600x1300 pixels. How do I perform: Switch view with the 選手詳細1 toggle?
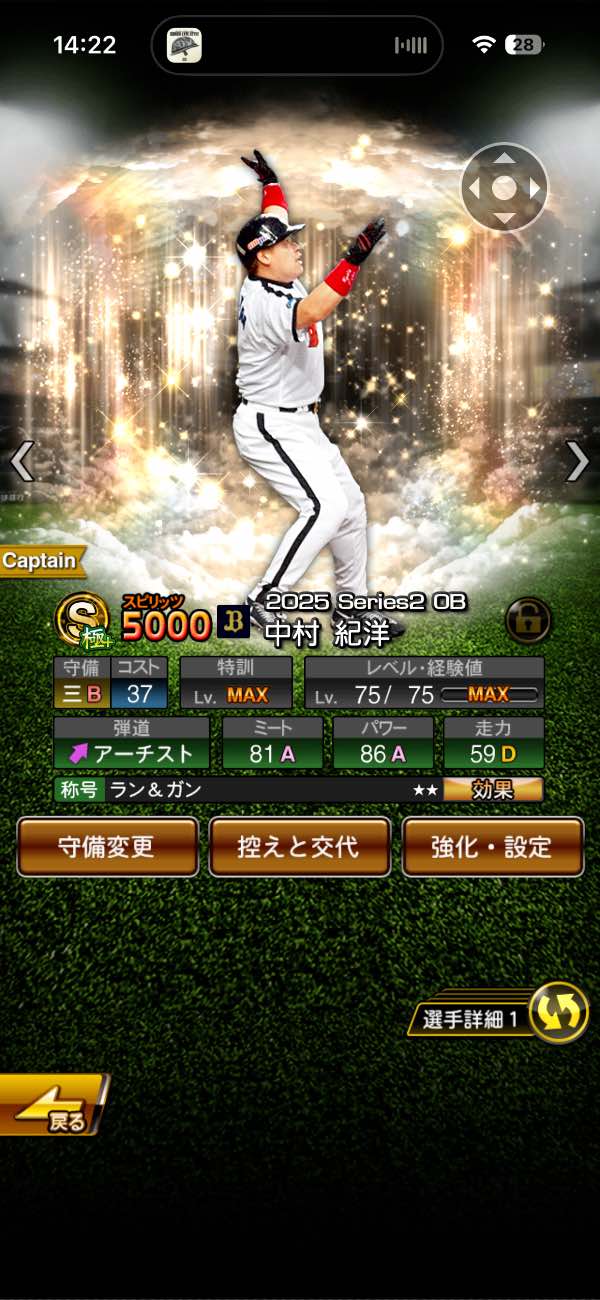point(556,1013)
